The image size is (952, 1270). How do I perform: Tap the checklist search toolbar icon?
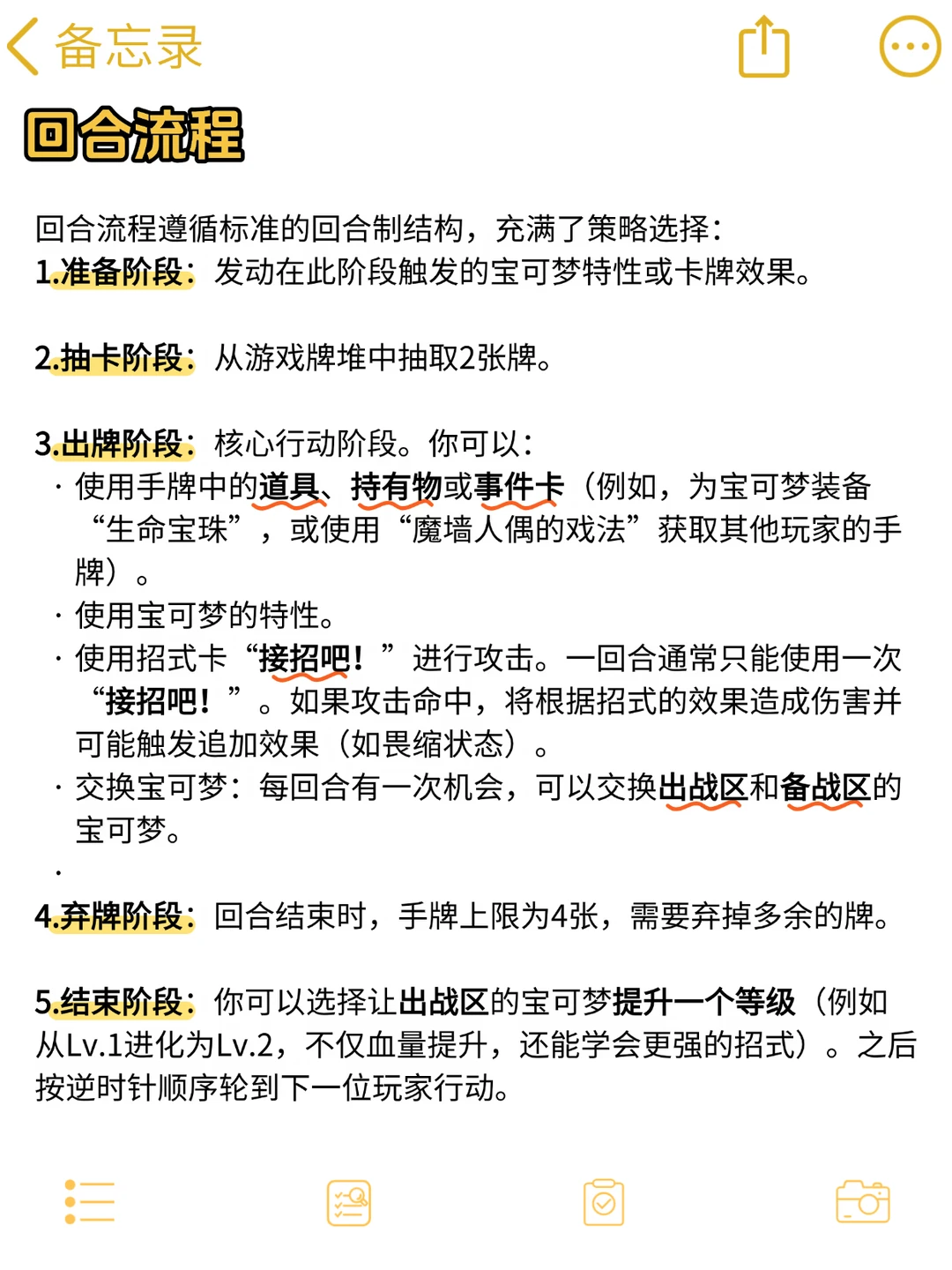tap(348, 1203)
